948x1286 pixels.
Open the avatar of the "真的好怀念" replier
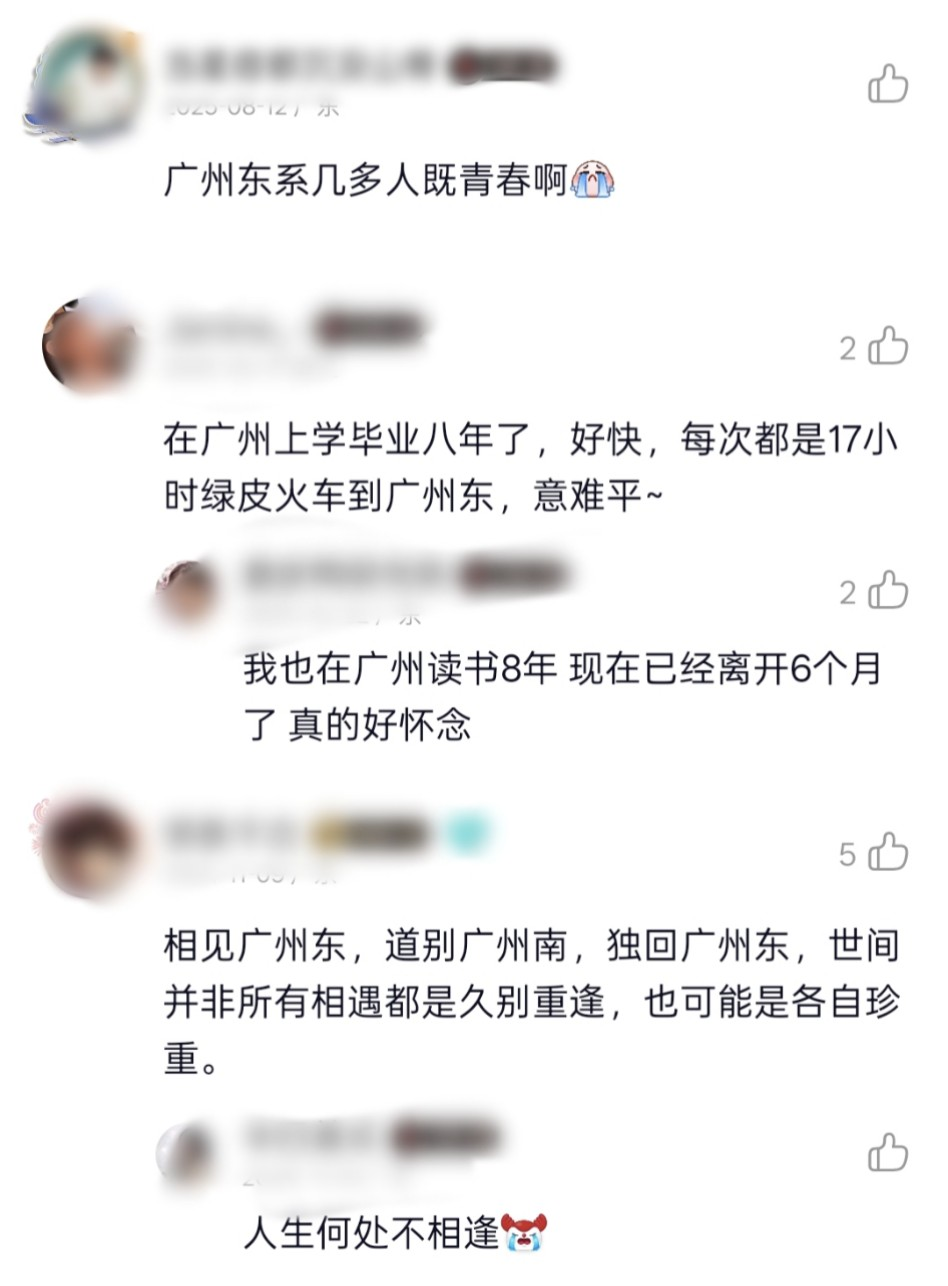(x=189, y=592)
